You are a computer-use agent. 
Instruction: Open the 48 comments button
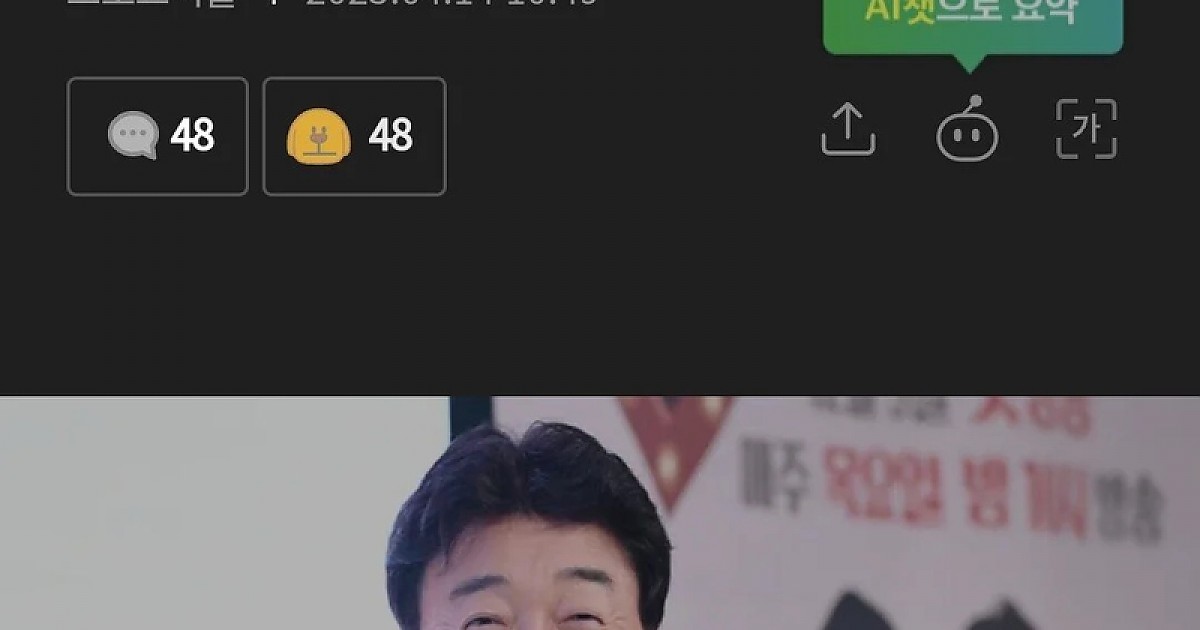click(157, 136)
